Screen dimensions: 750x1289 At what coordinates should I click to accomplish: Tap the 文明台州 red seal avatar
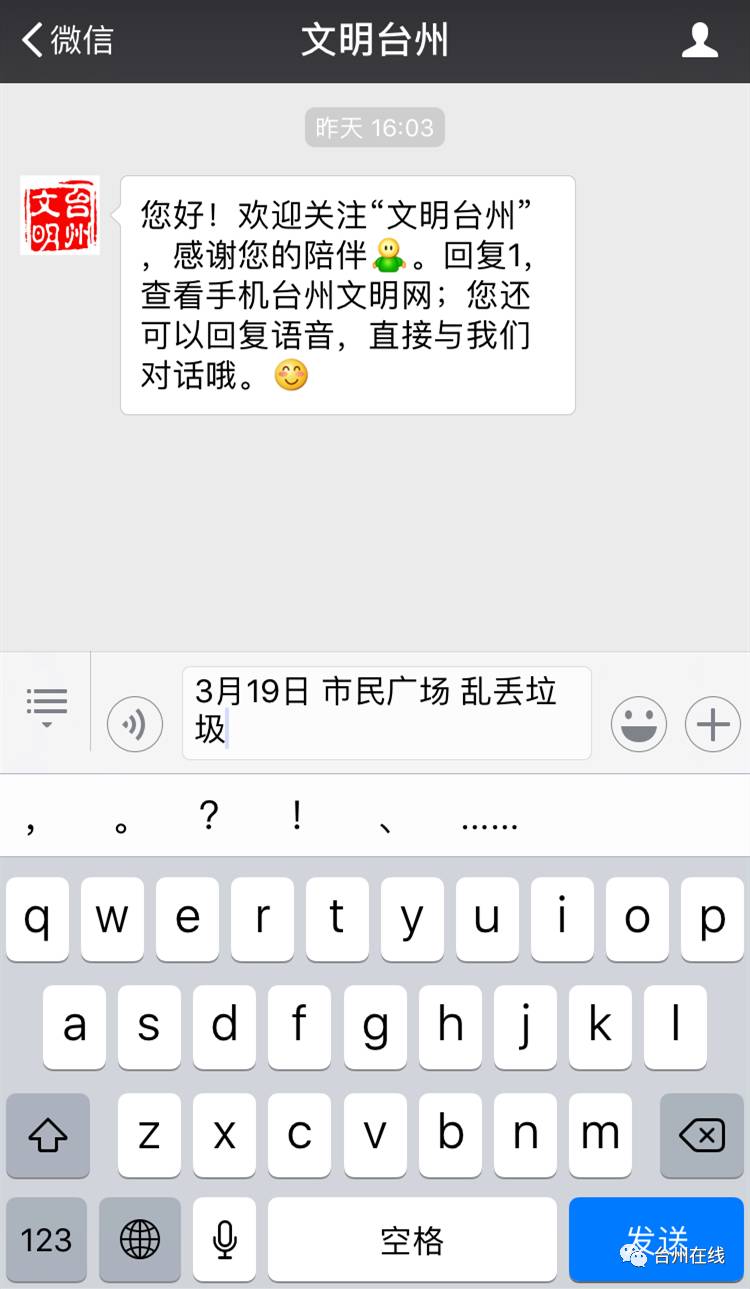[x=59, y=216]
